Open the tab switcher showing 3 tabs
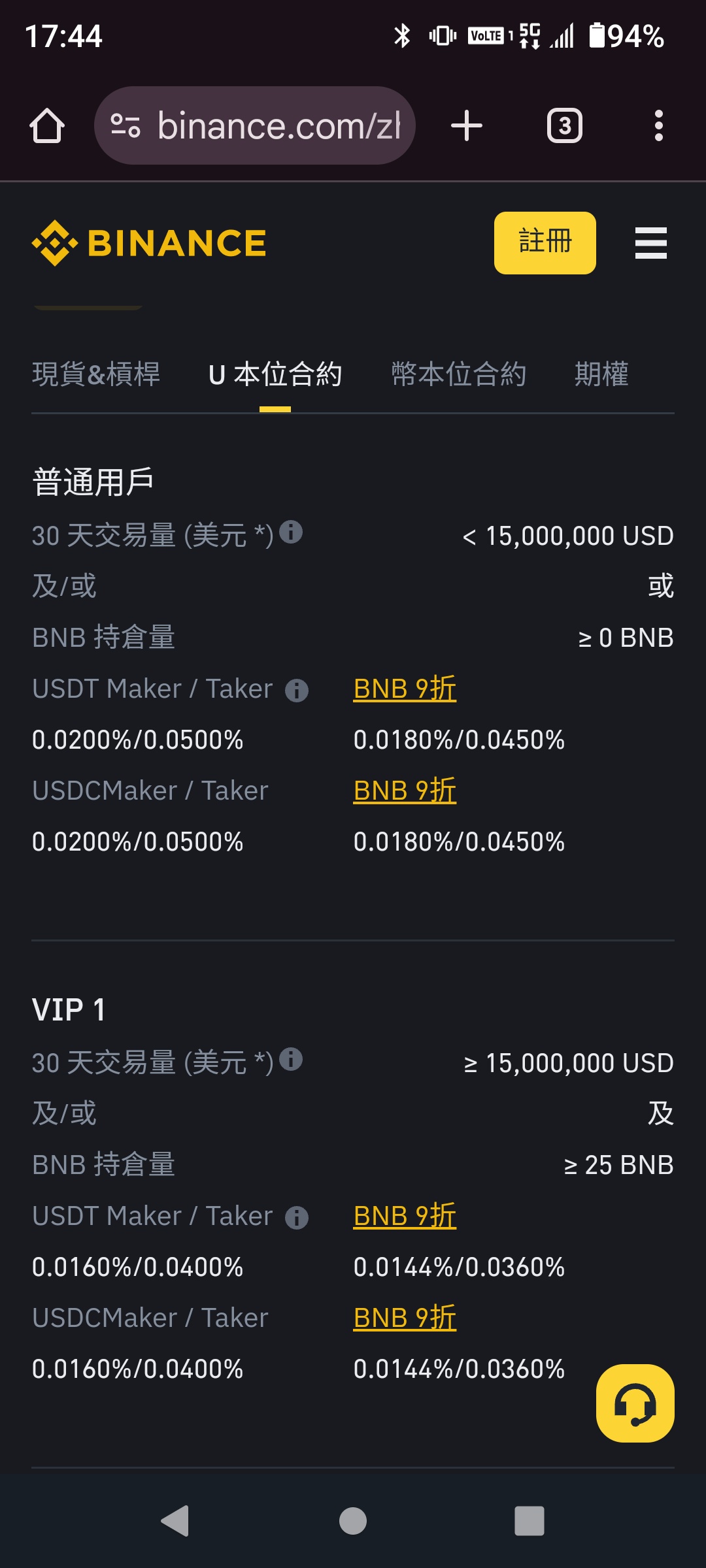 565,125
